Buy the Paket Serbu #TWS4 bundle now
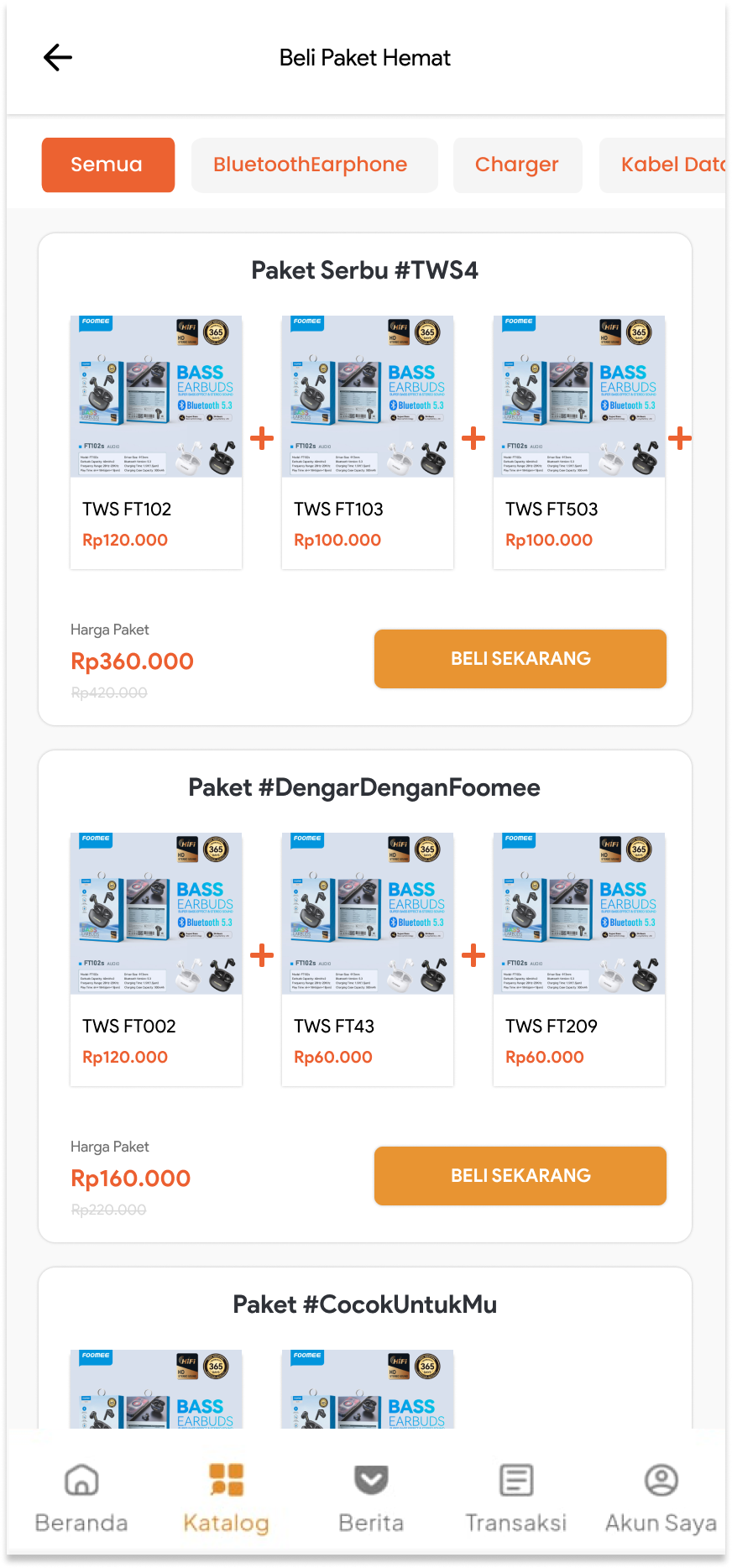Image resolution: width=732 pixels, height=1568 pixels. (x=520, y=659)
